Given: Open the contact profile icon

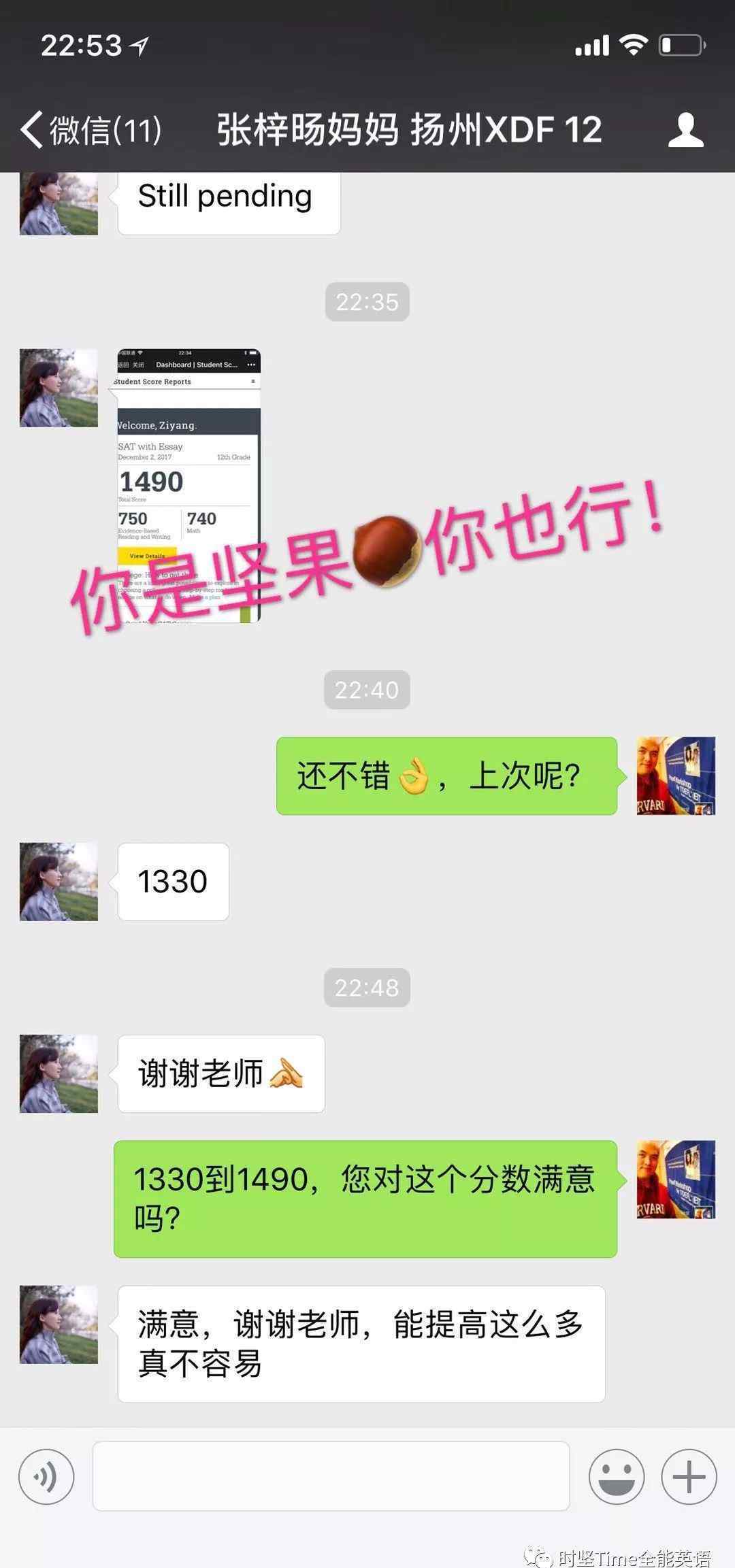Looking at the screenshot, I should [685, 130].
